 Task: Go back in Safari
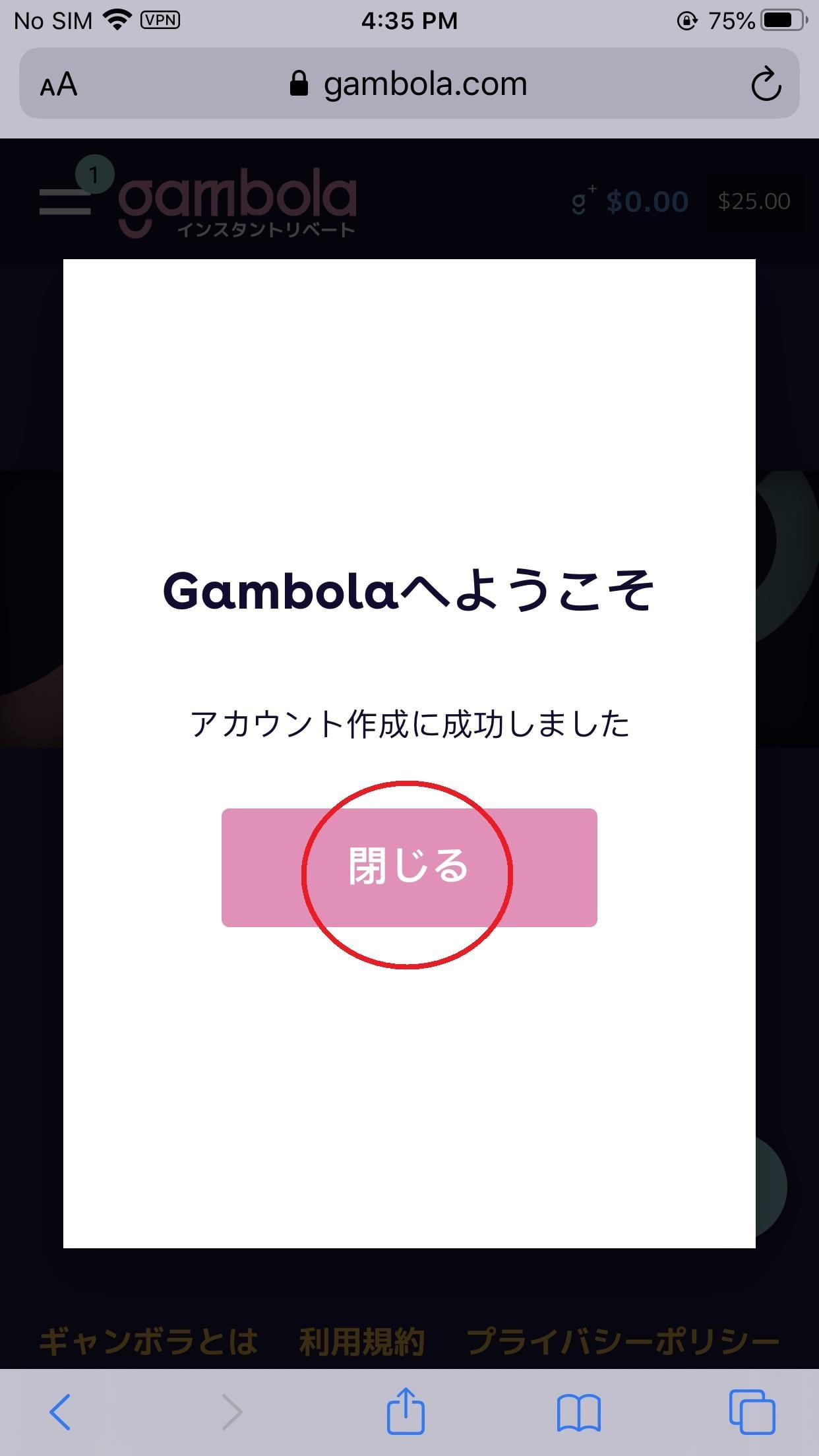coord(60,1412)
